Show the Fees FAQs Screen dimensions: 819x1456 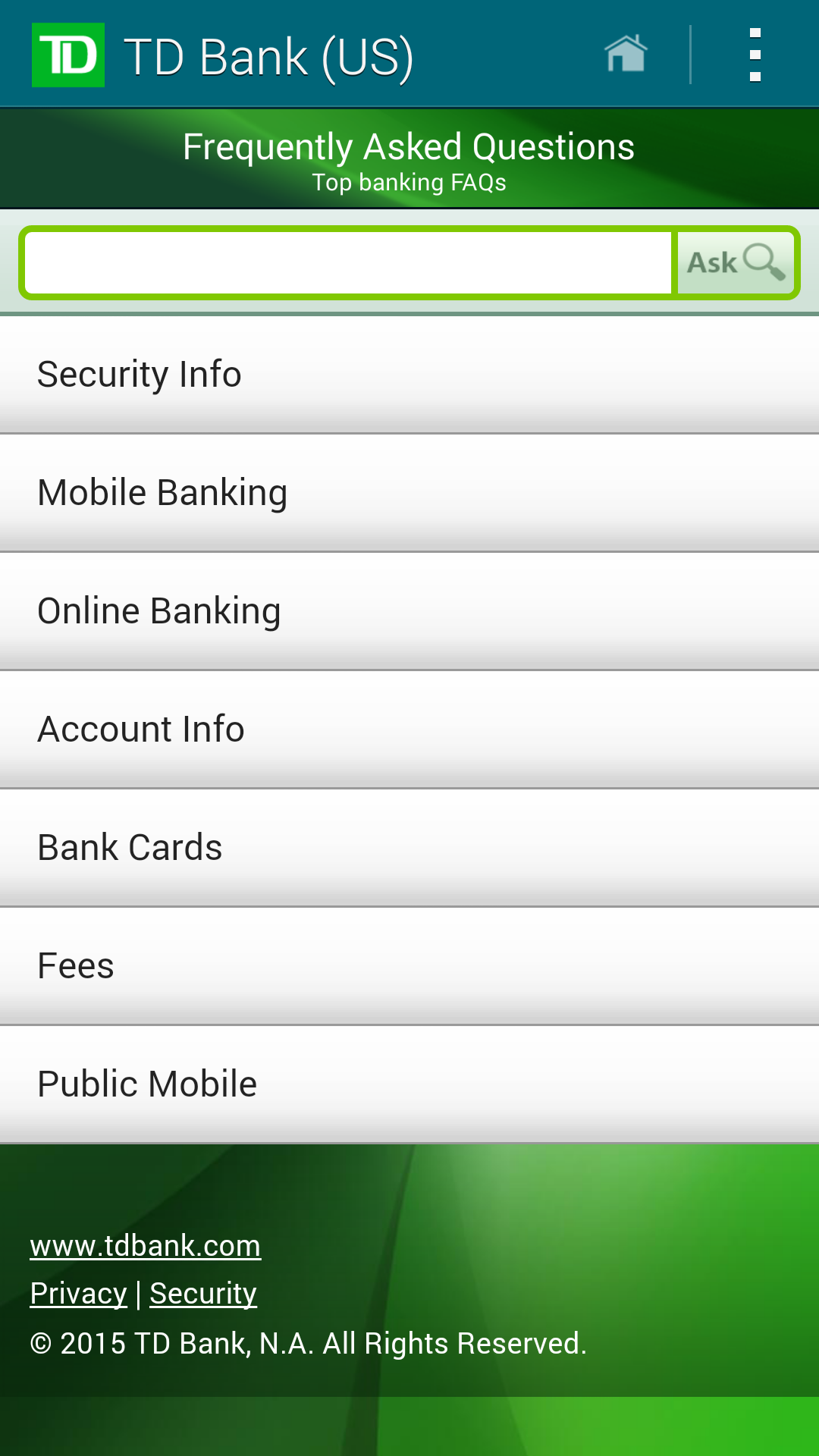coord(409,966)
